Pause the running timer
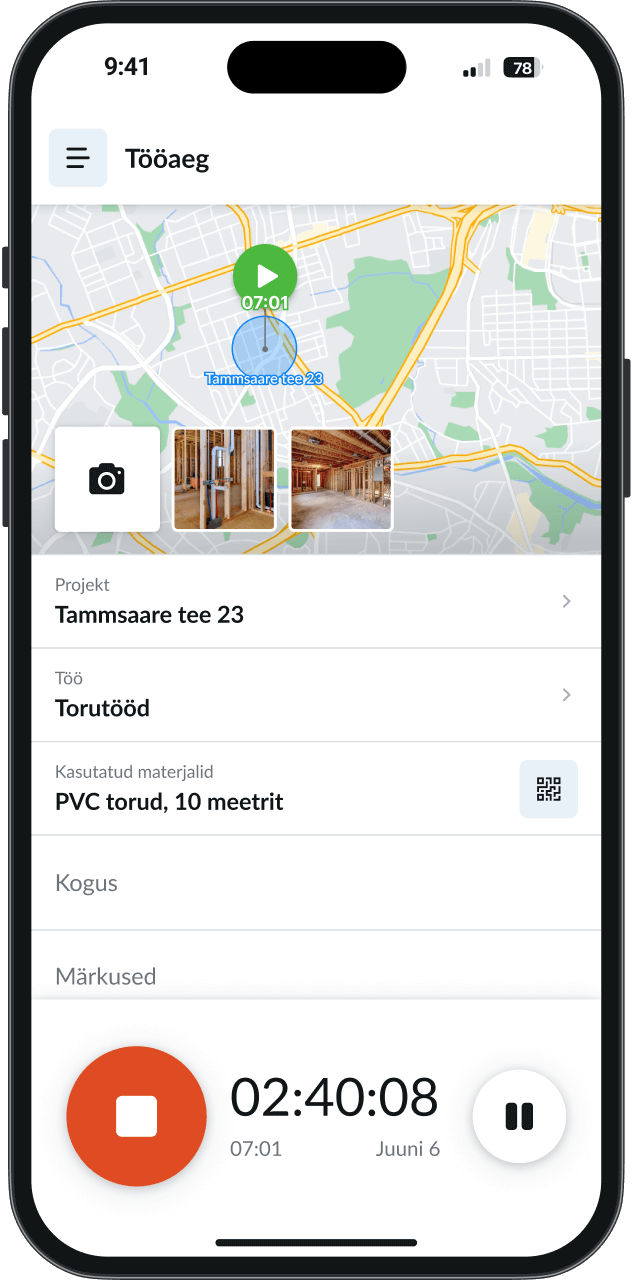 (519, 1116)
